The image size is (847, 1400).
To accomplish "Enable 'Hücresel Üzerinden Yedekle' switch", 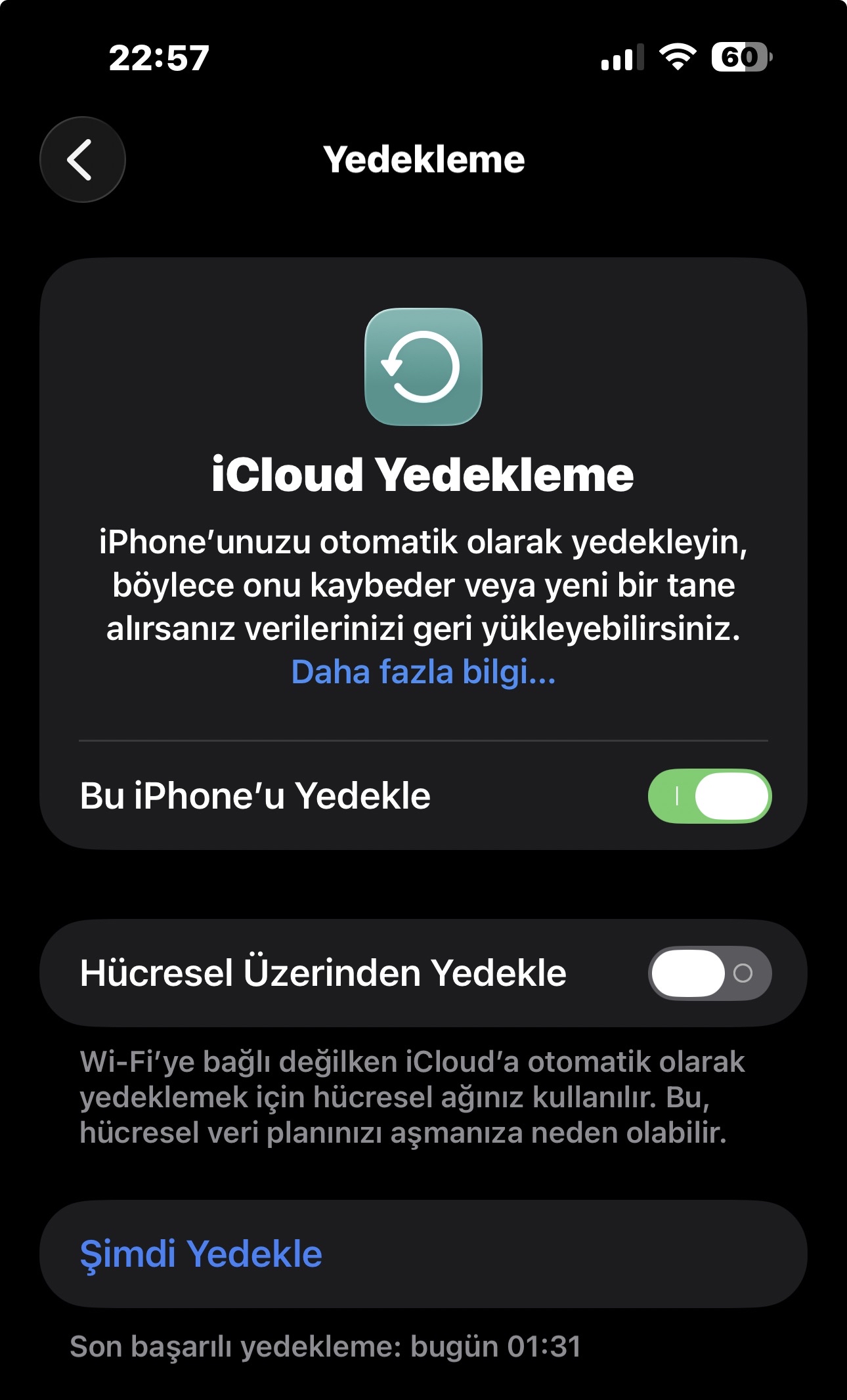I will point(709,973).
